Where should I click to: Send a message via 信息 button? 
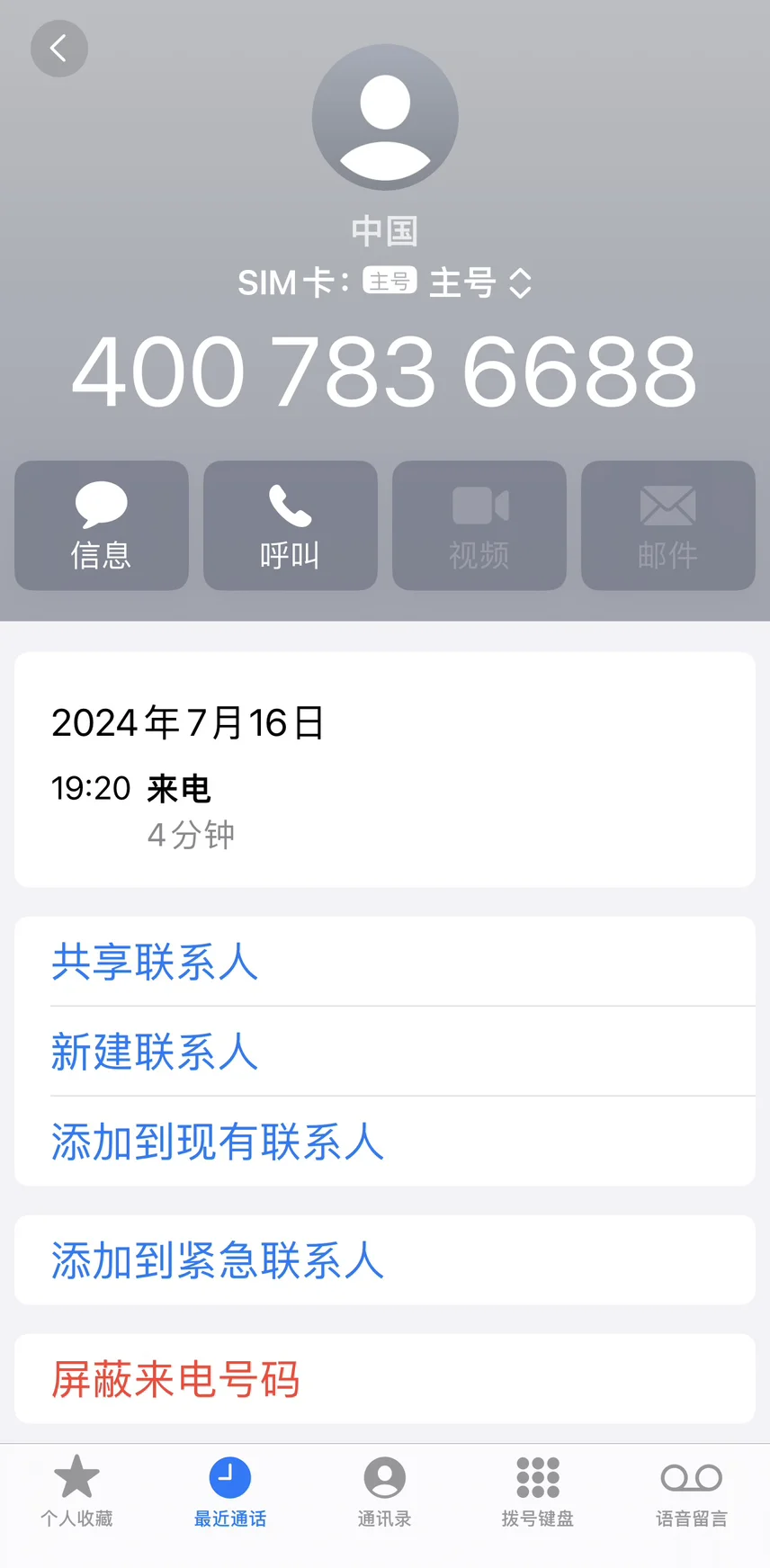pyautogui.click(x=102, y=525)
